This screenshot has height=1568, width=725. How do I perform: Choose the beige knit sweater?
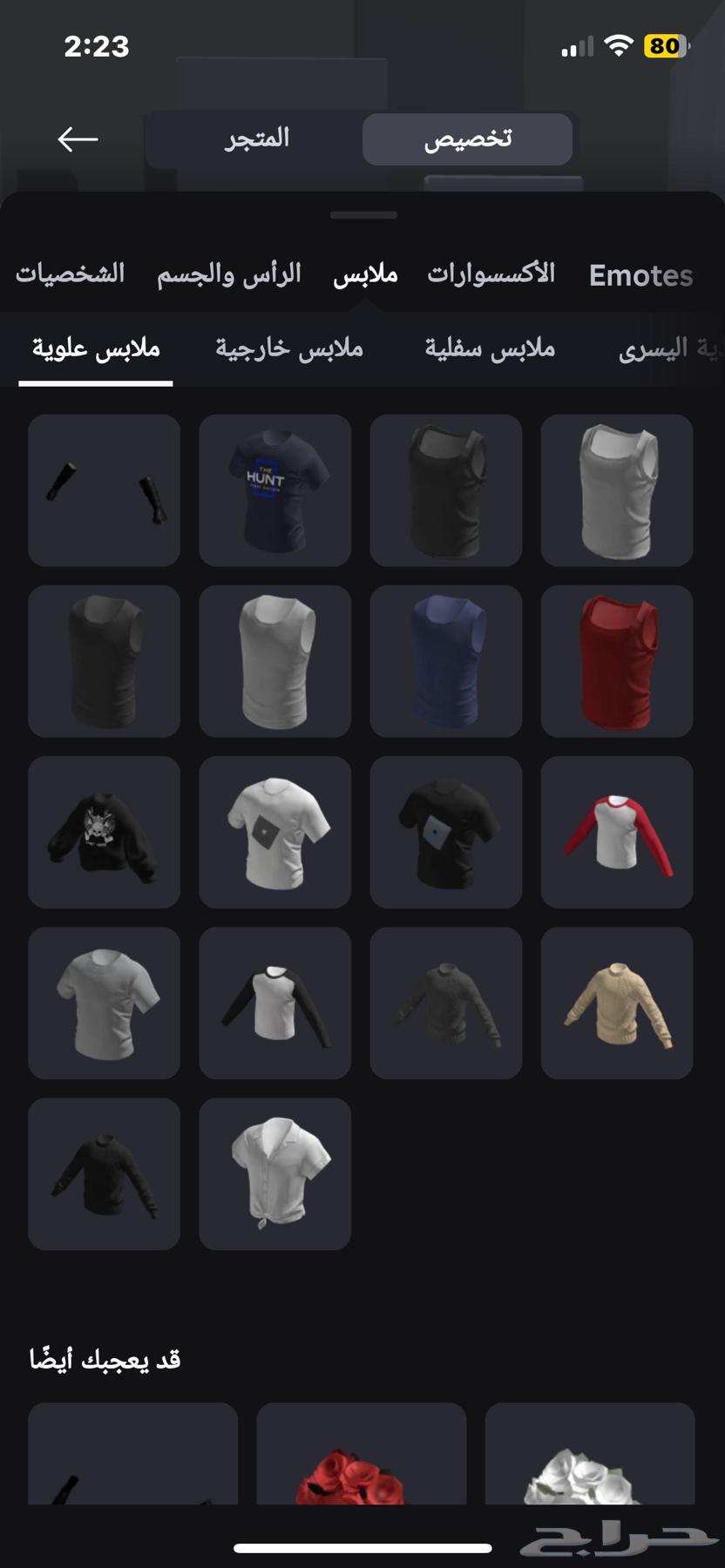point(617,1002)
